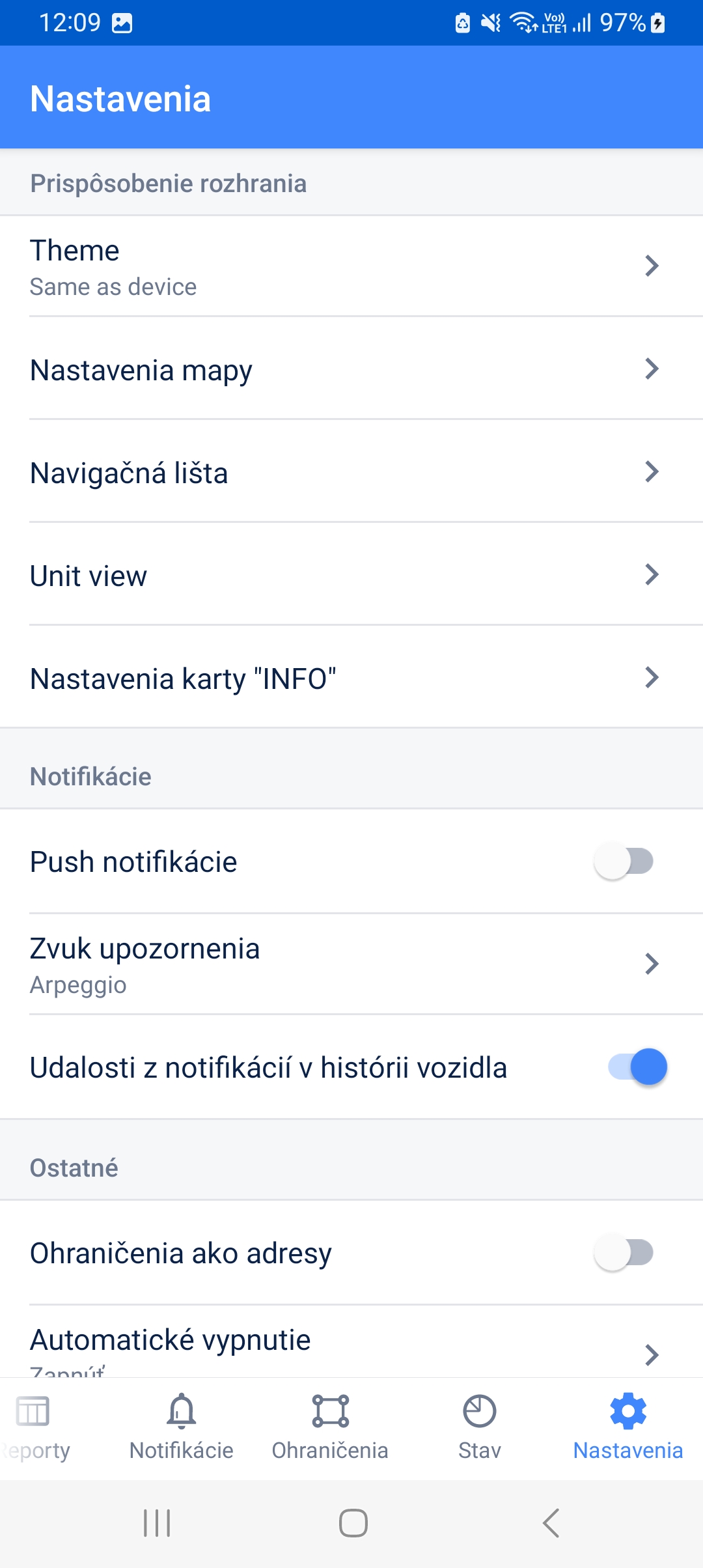Select the Stav tab
Image resolution: width=703 pixels, height=1568 pixels.
pos(480,1428)
